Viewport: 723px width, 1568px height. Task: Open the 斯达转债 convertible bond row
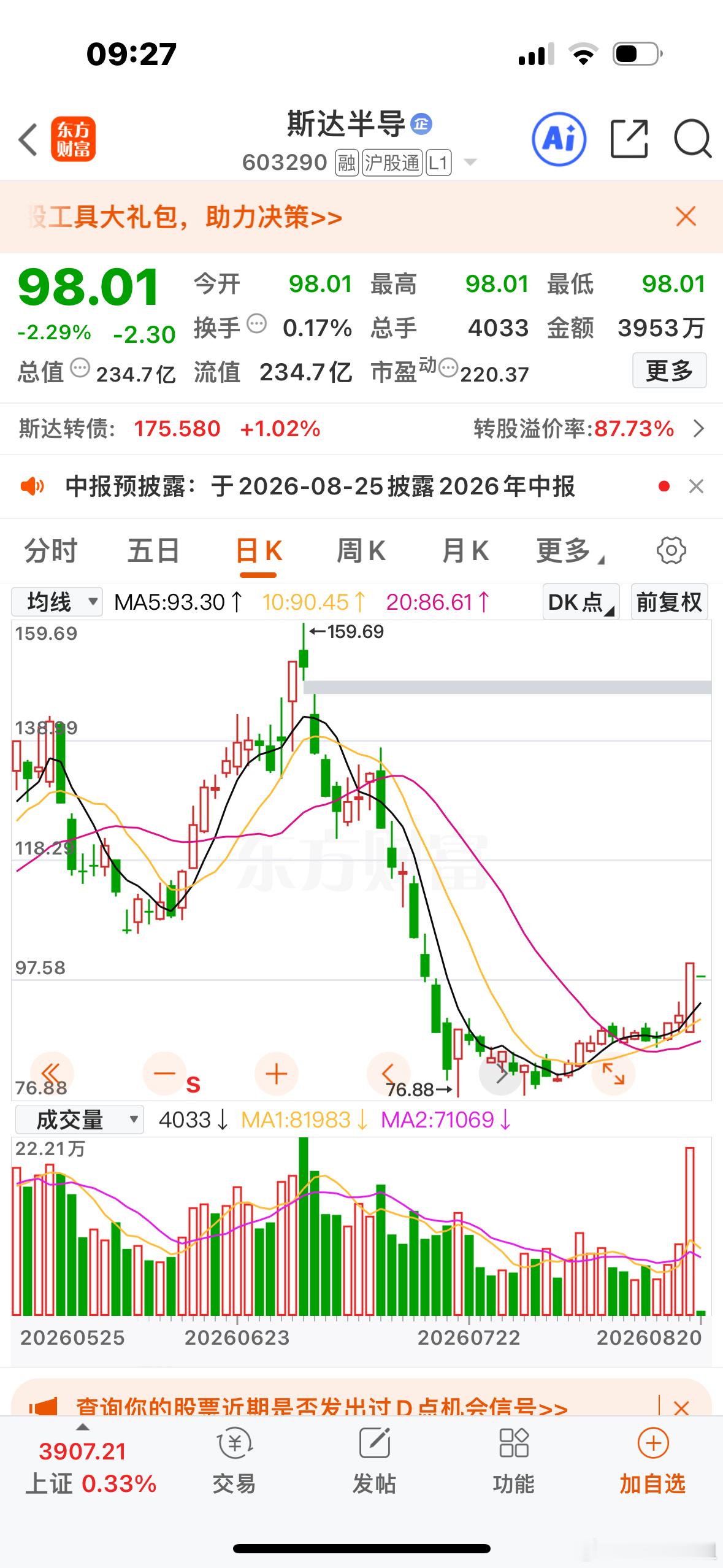361,429
